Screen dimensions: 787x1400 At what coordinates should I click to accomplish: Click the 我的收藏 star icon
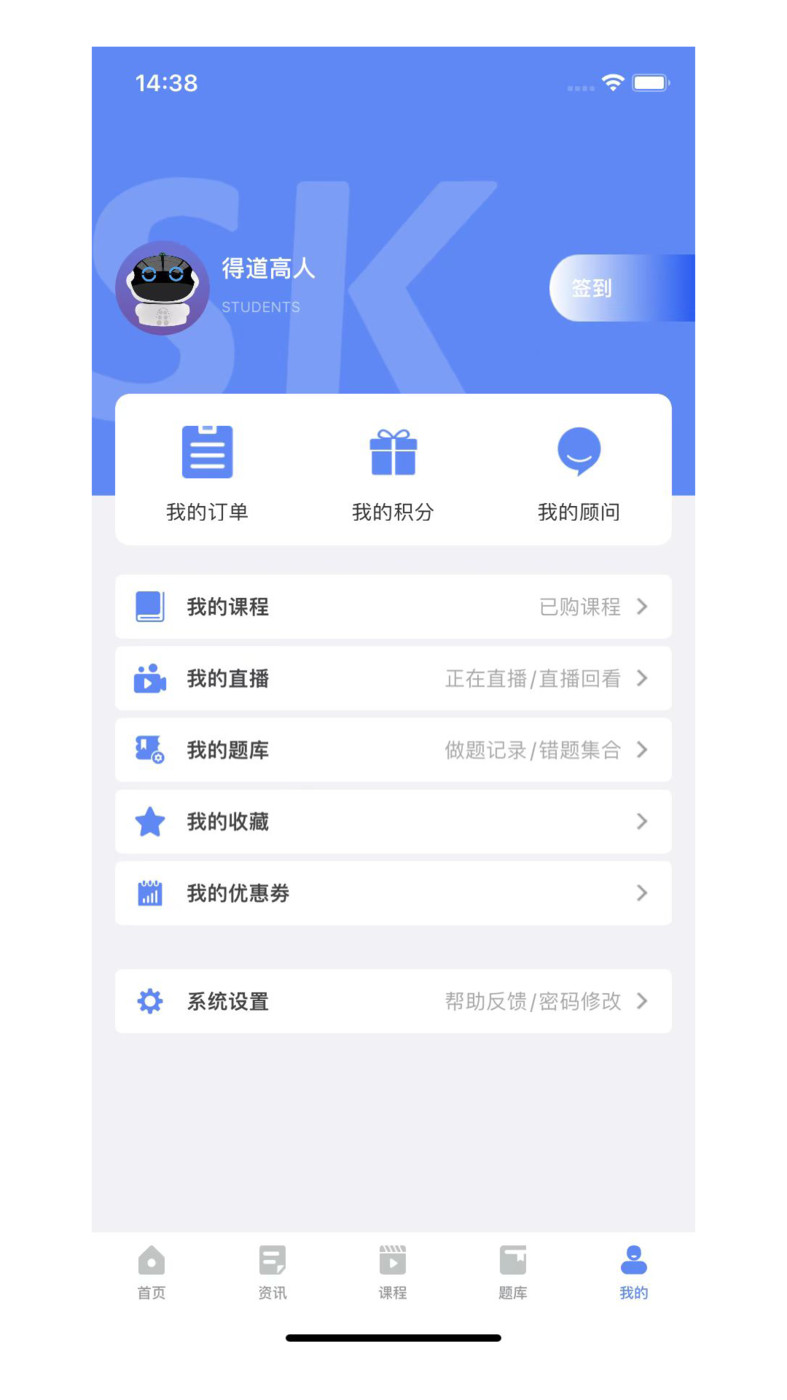(149, 821)
